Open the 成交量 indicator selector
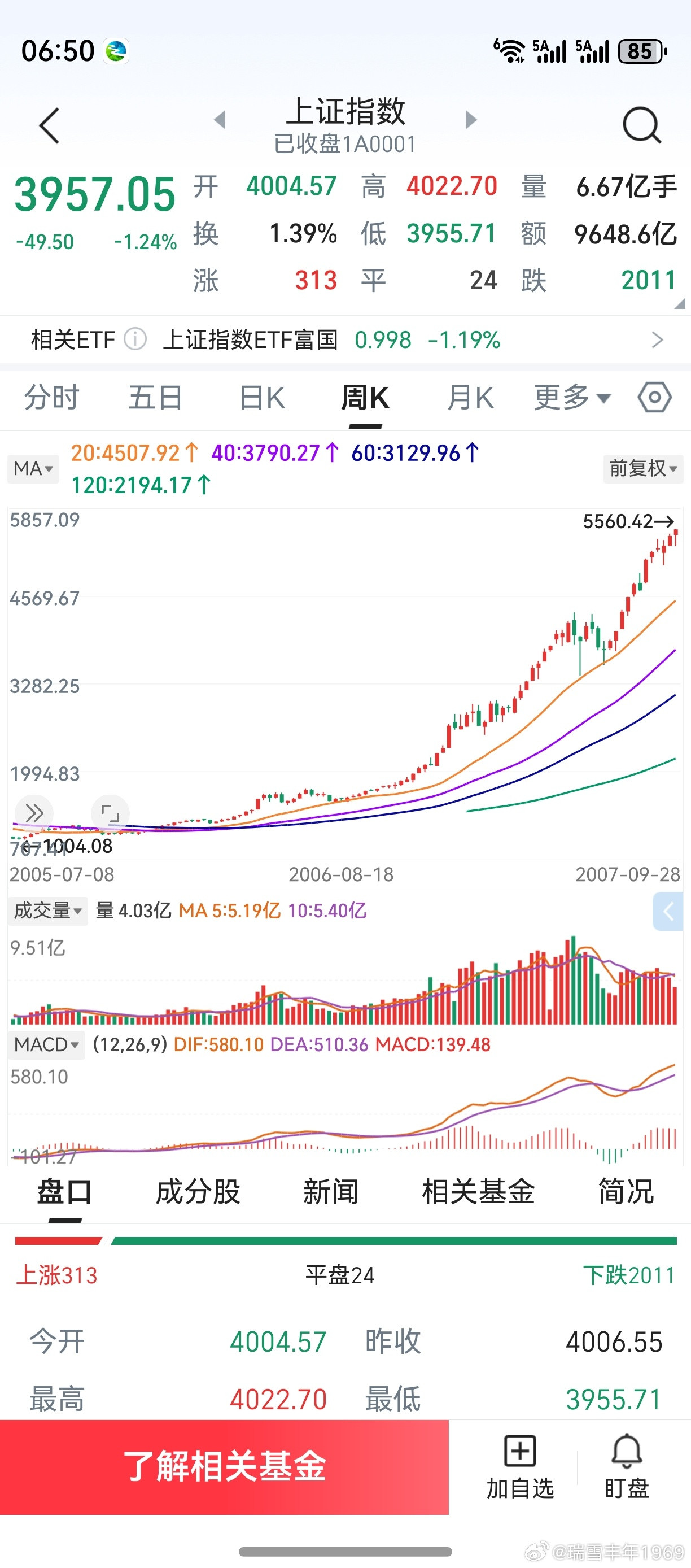 click(48, 912)
